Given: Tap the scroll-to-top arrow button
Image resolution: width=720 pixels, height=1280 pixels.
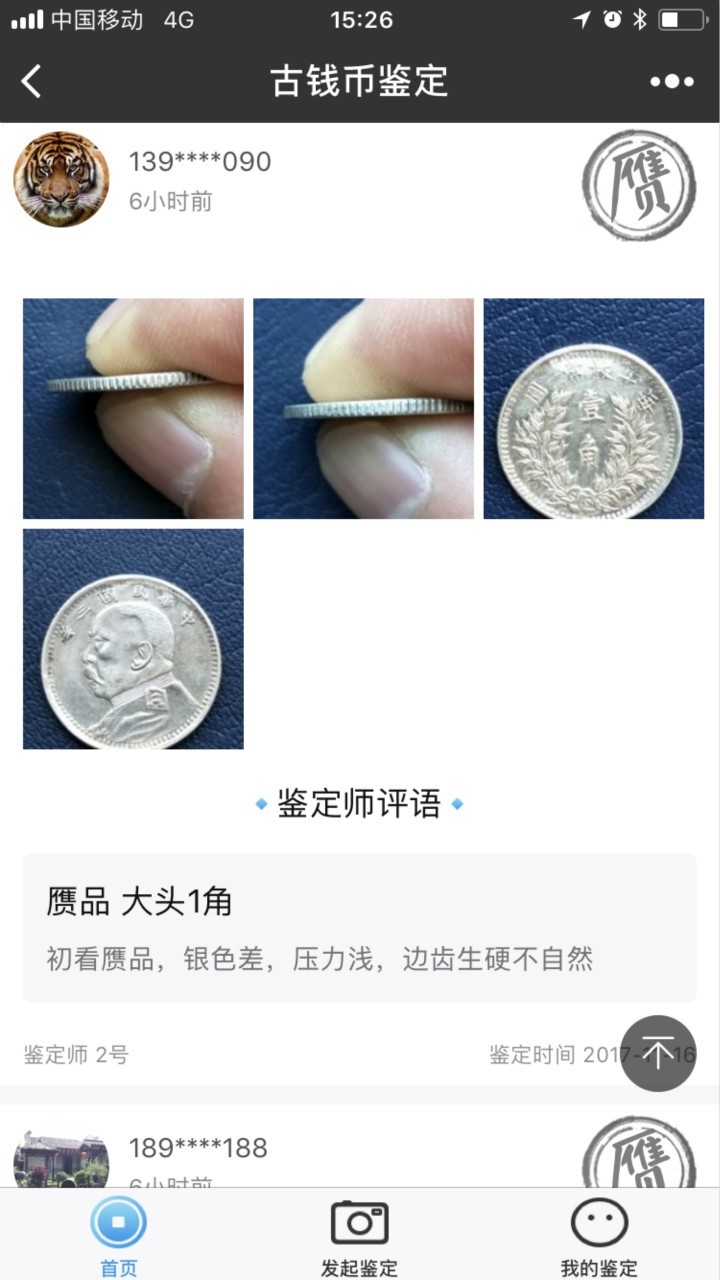Looking at the screenshot, I should coord(658,1053).
